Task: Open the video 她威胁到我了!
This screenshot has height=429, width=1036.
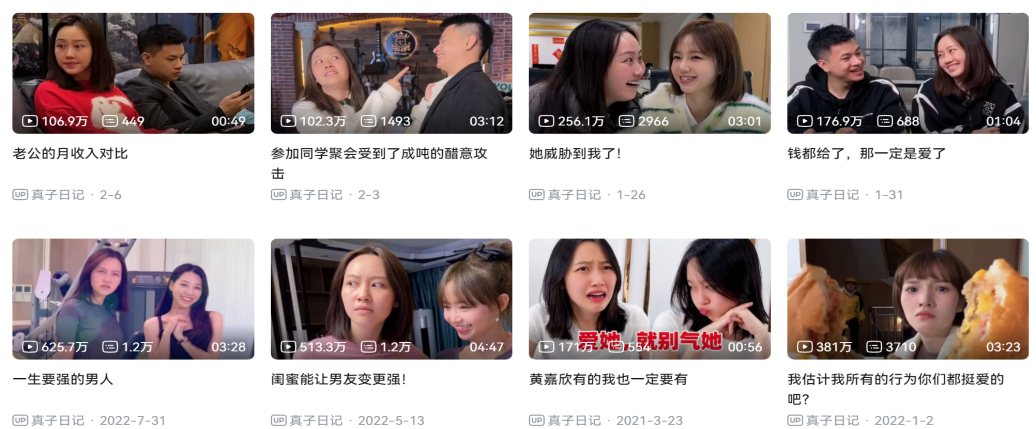Action: [649, 73]
